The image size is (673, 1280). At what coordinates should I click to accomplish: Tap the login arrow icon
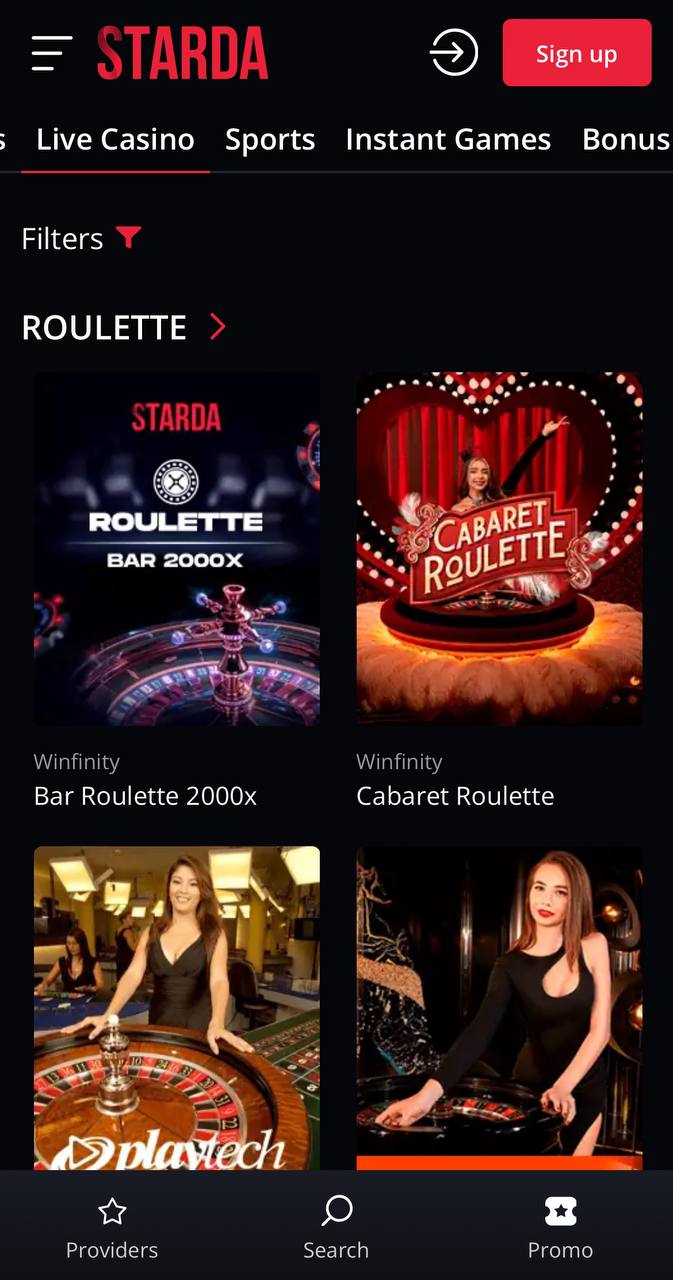click(x=454, y=52)
